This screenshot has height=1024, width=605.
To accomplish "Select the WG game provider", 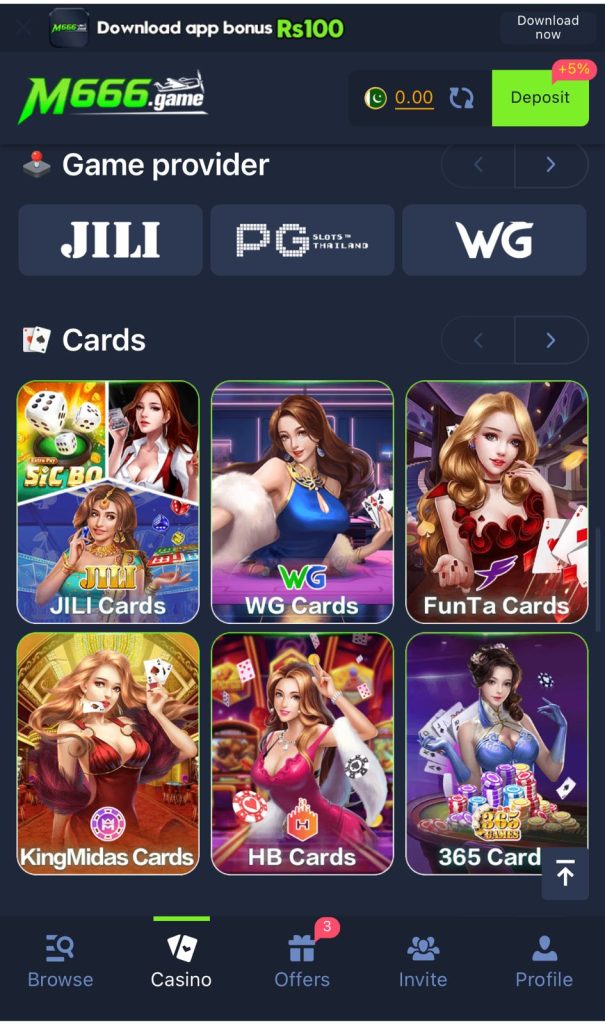I will pos(494,240).
